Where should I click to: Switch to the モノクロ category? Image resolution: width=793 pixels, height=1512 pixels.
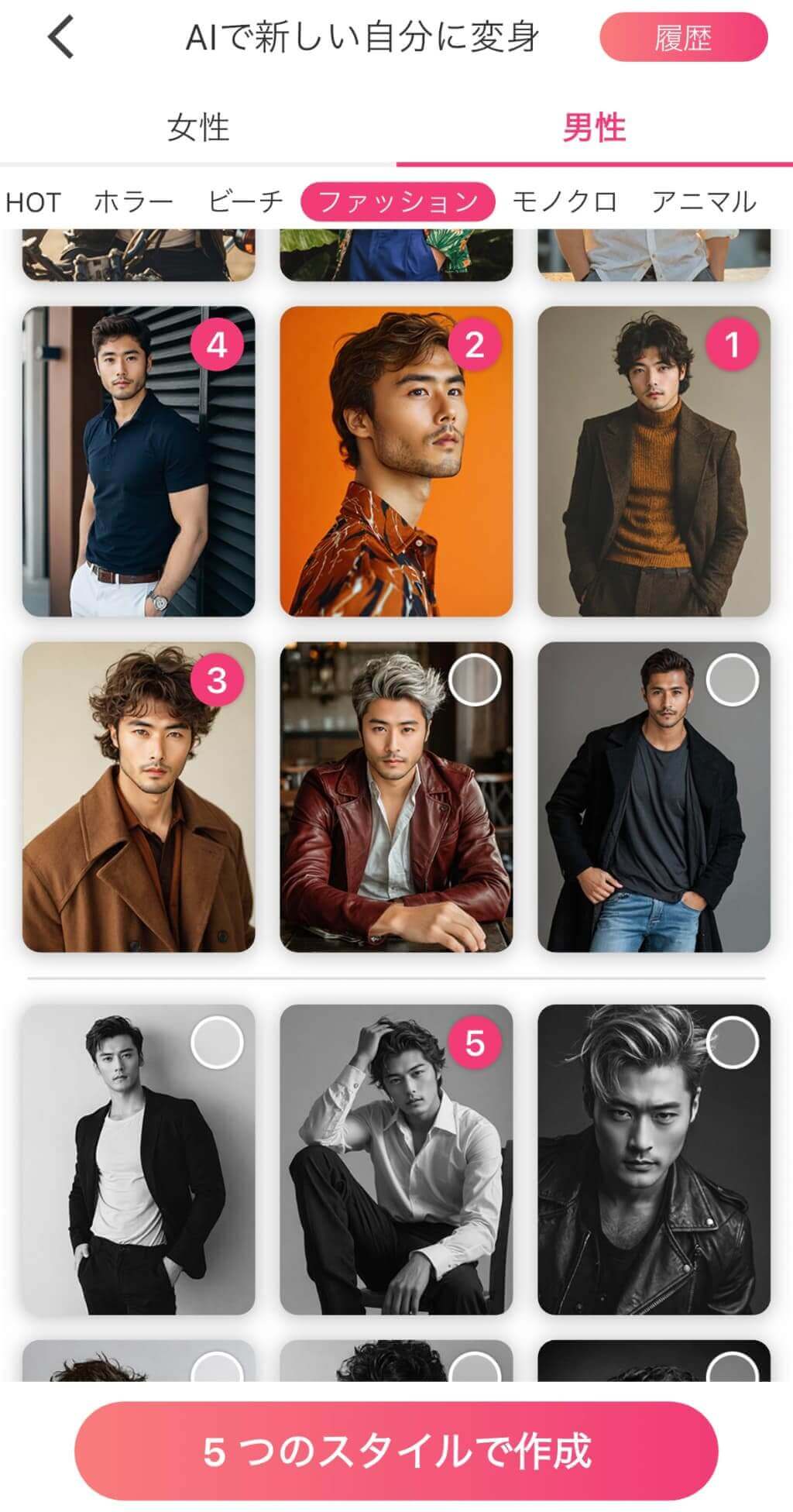[x=565, y=202]
